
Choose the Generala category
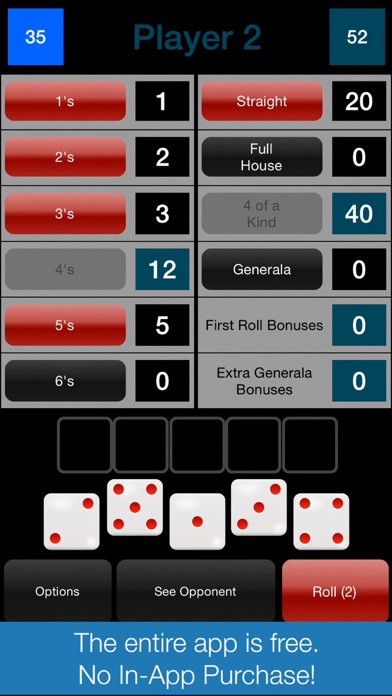[x=262, y=269]
